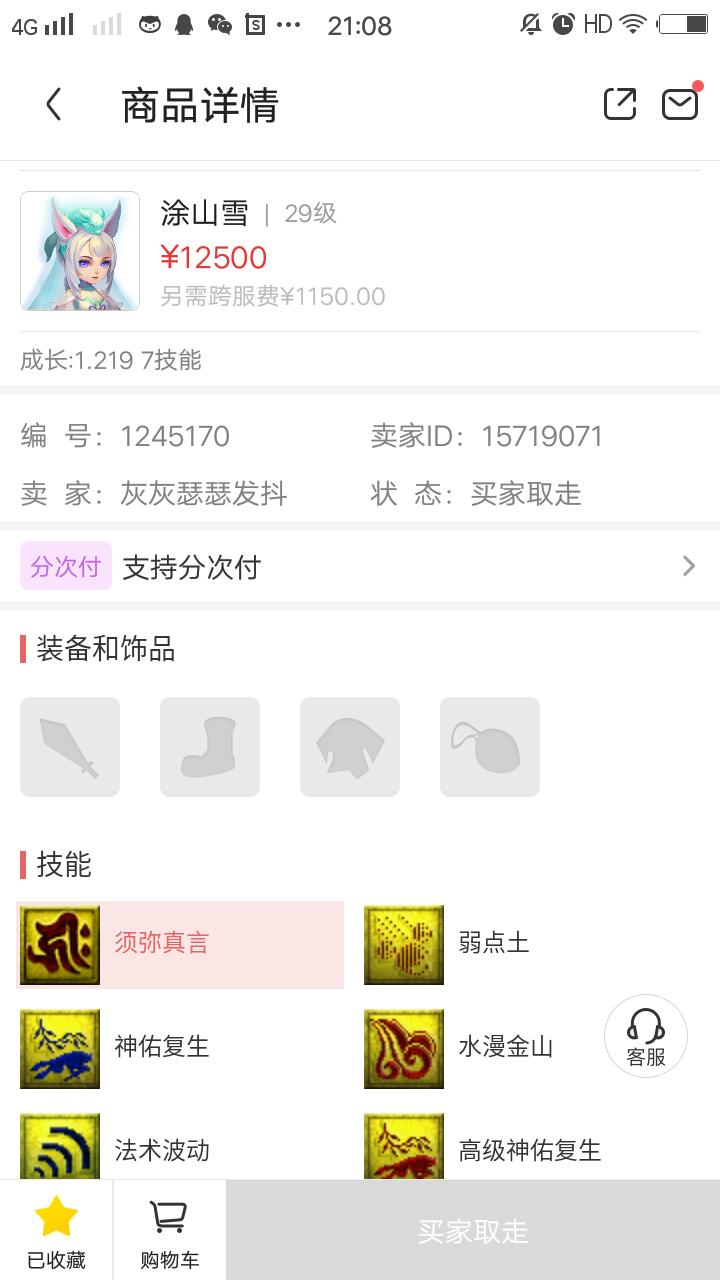Go back from 商品详情 page
The image size is (720, 1280).
(54, 105)
